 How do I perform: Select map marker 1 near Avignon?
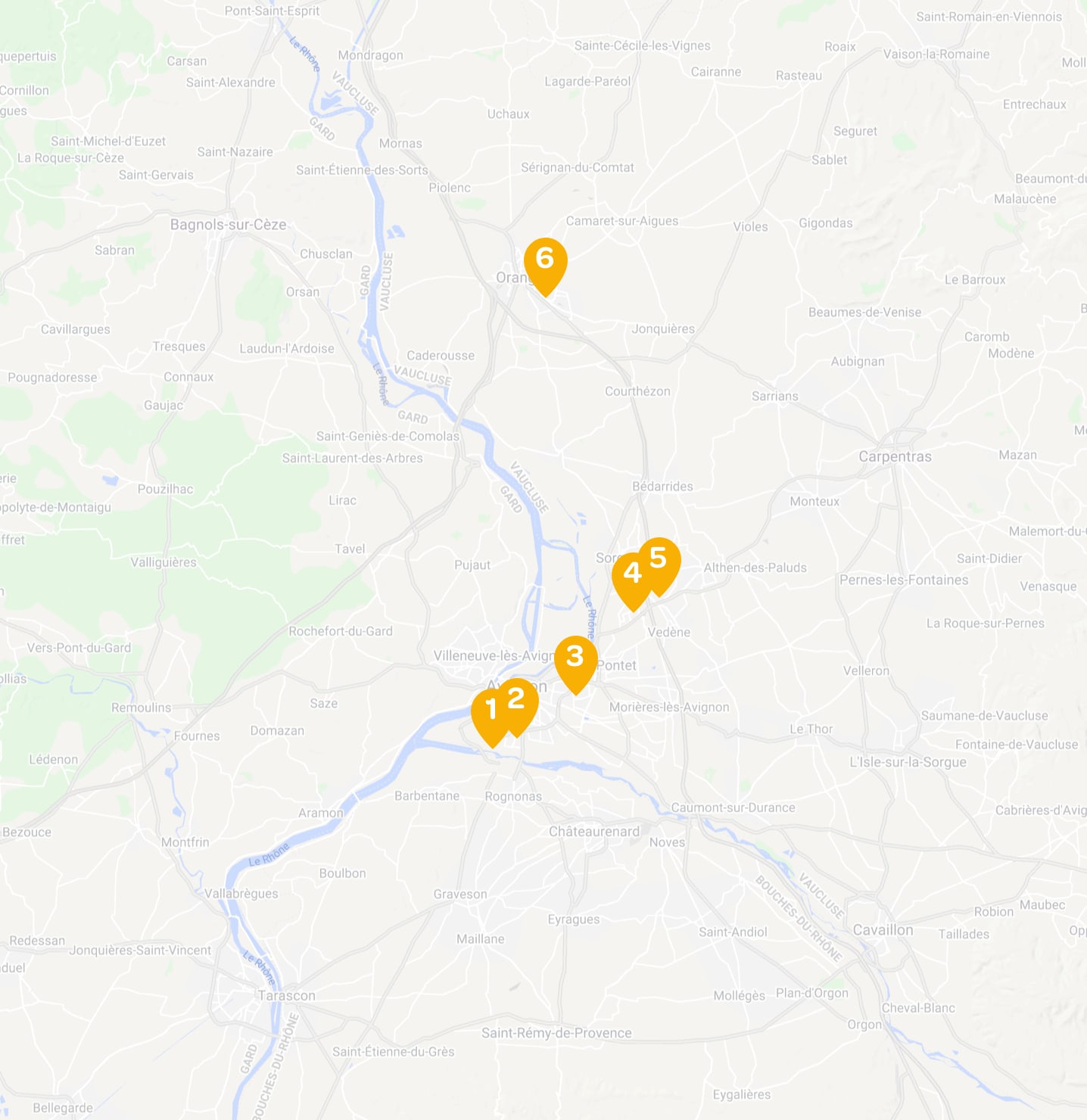pyautogui.click(x=489, y=714)
